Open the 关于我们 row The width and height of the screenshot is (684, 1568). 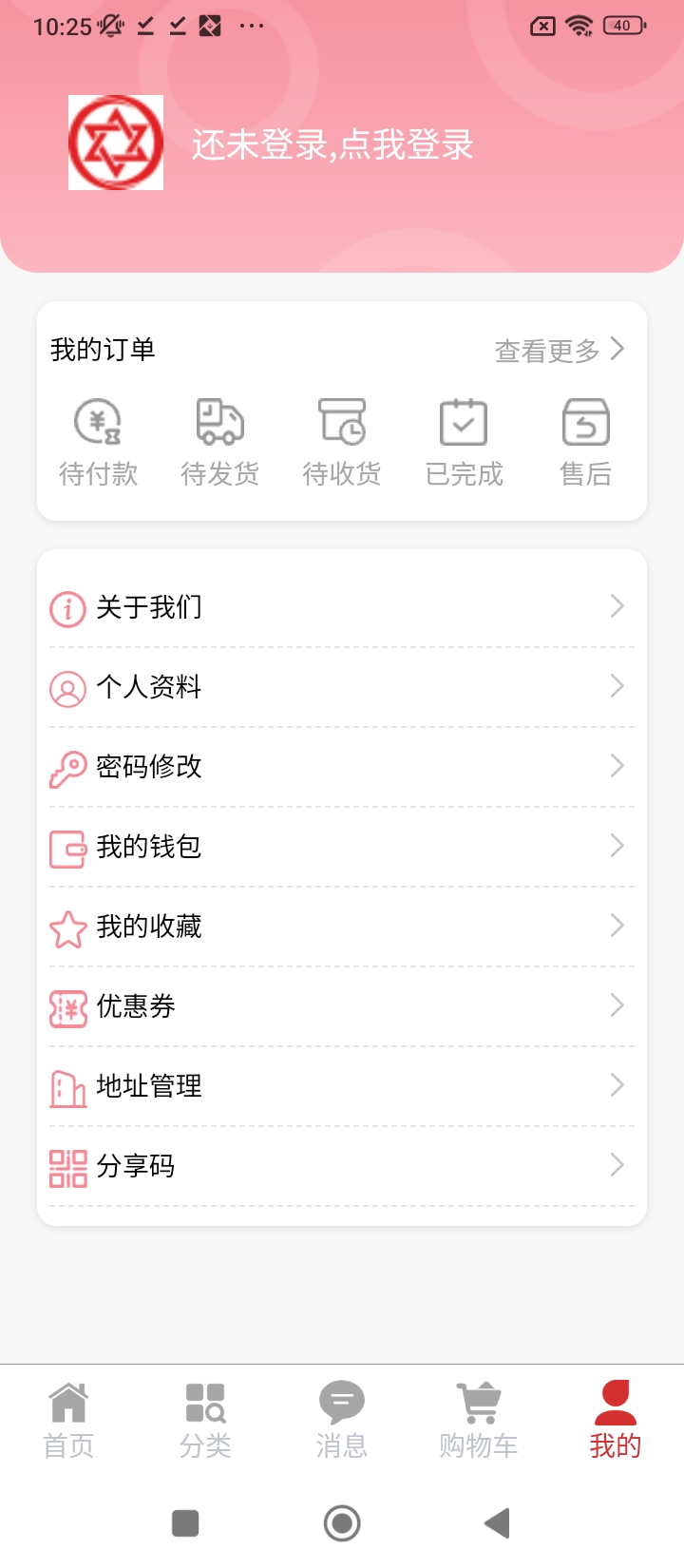tap(342, 607)
